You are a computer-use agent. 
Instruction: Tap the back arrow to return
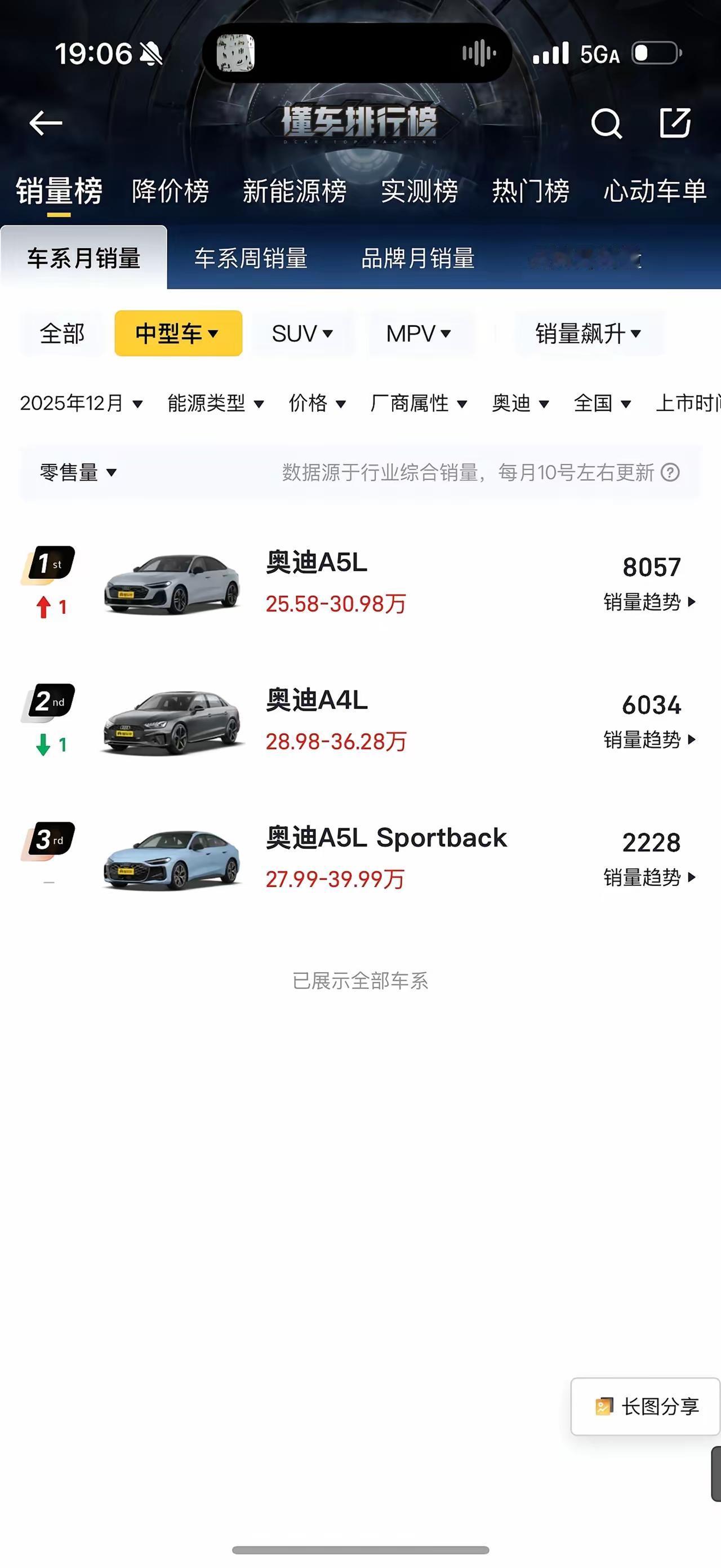coord(46,123)
